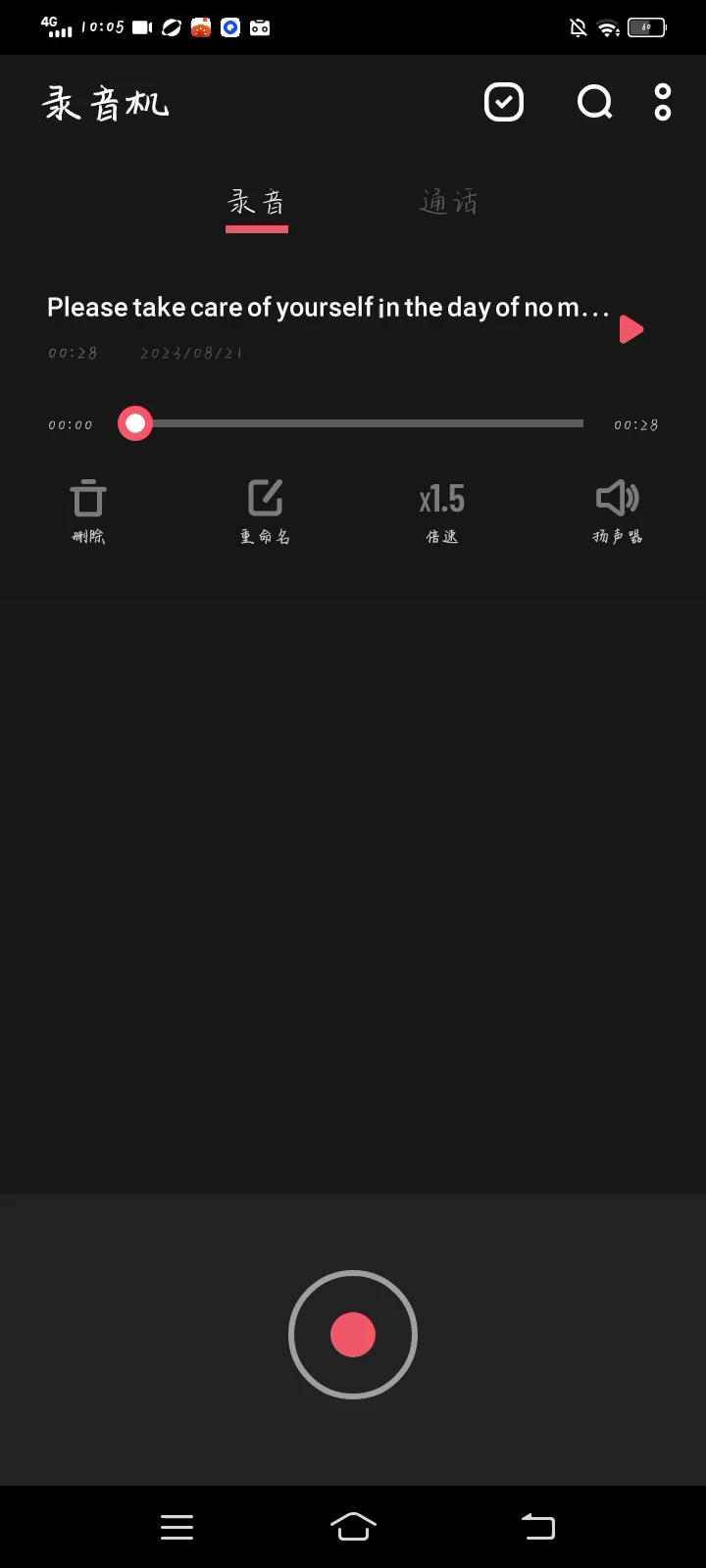Image resolution: width=706 pixels, height=1568 pixels.
Task: Select the 录音 tab
Action: point(257,202)
